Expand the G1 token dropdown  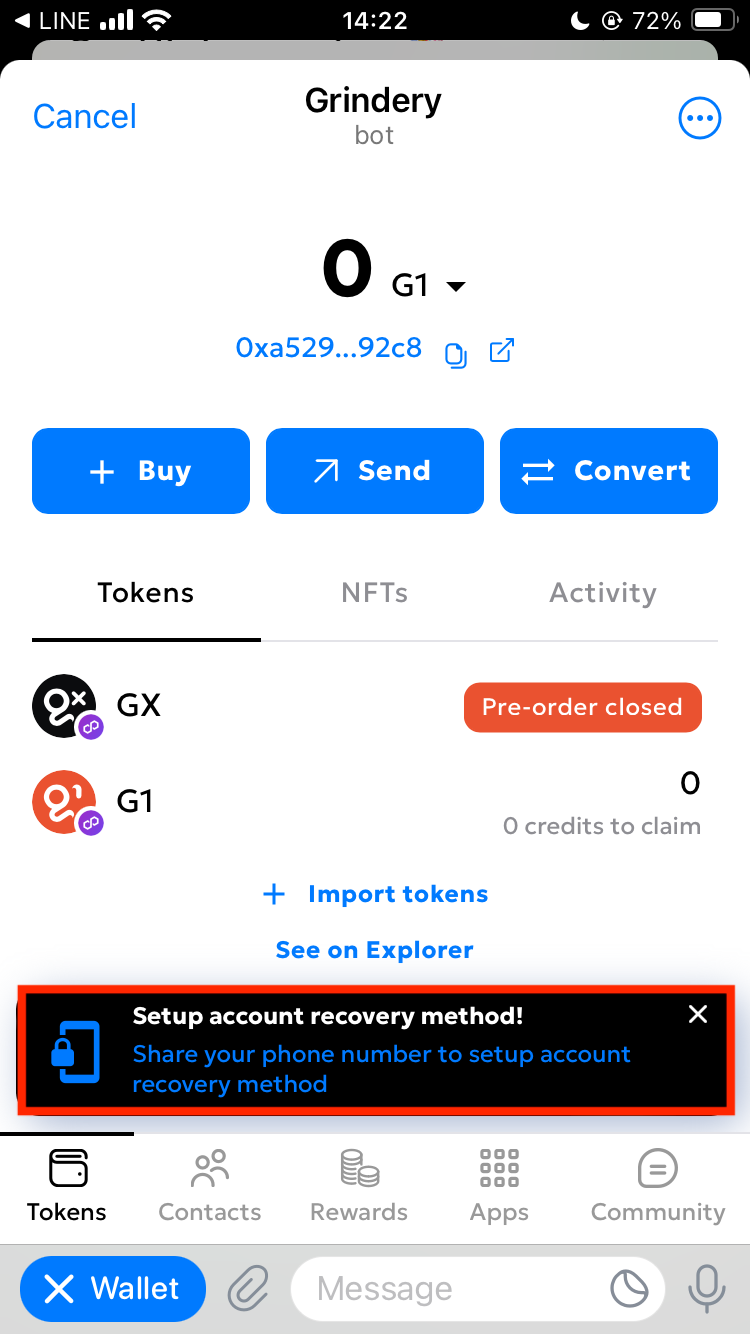pos(455,287)
